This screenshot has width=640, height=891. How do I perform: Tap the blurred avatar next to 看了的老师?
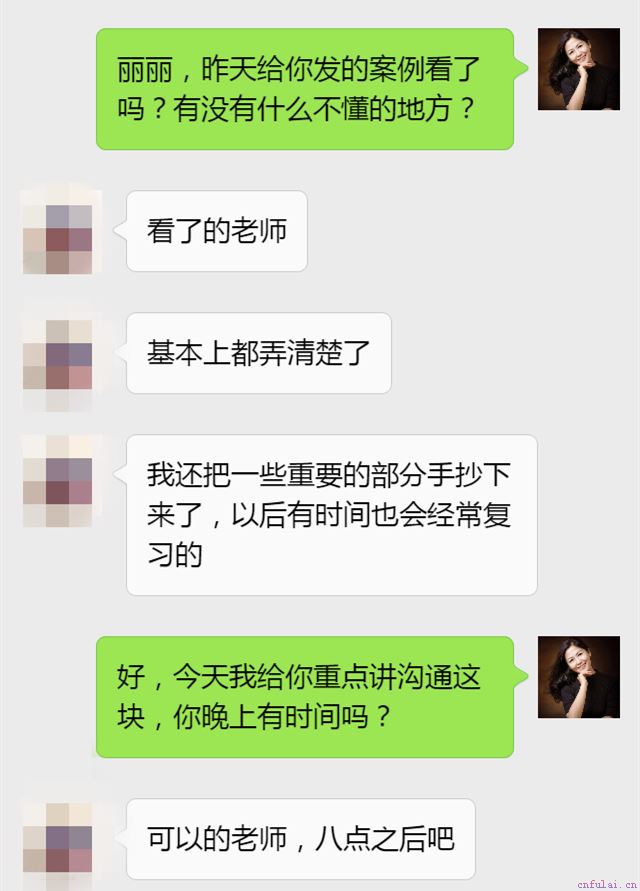point(62,231)
